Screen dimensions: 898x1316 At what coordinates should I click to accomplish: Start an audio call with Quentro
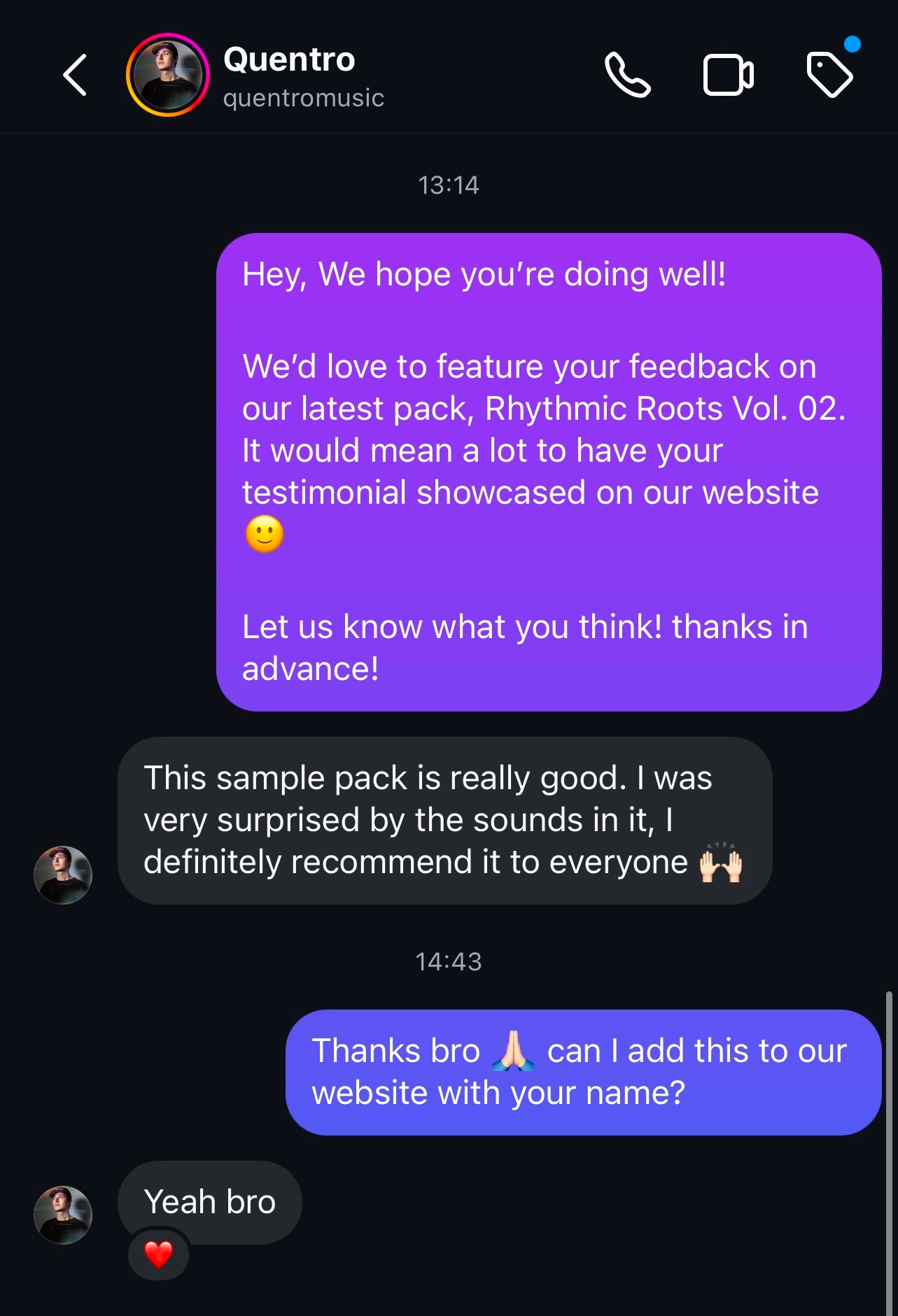click(x=627, y=75)
